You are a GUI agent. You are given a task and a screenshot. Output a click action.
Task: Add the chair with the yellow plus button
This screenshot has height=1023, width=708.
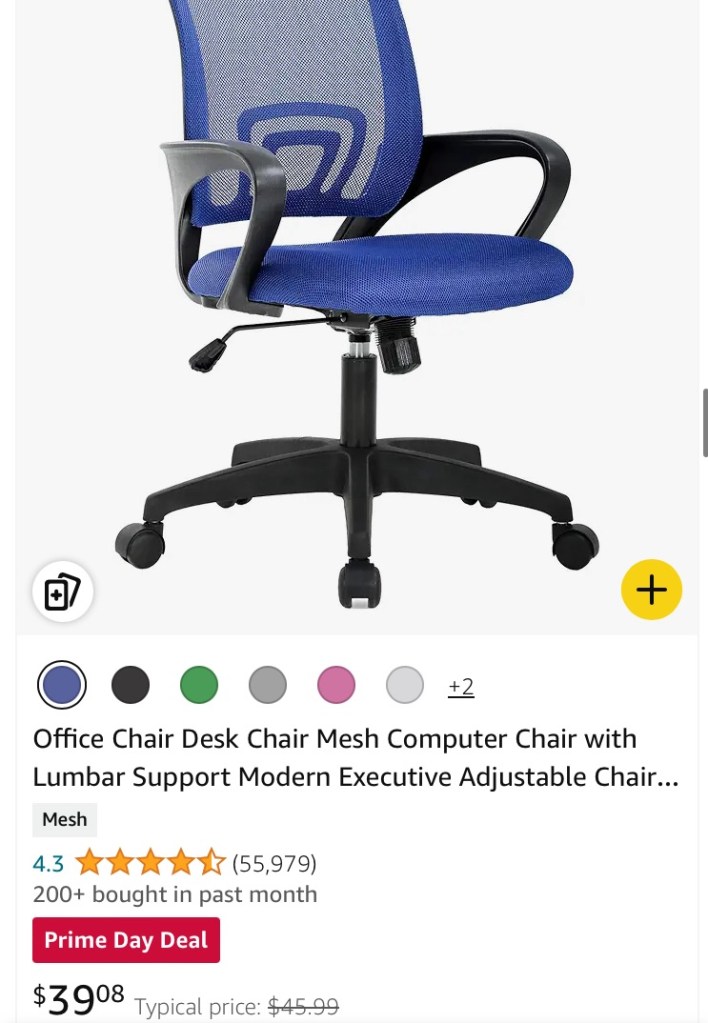click(x=651, y=589)
